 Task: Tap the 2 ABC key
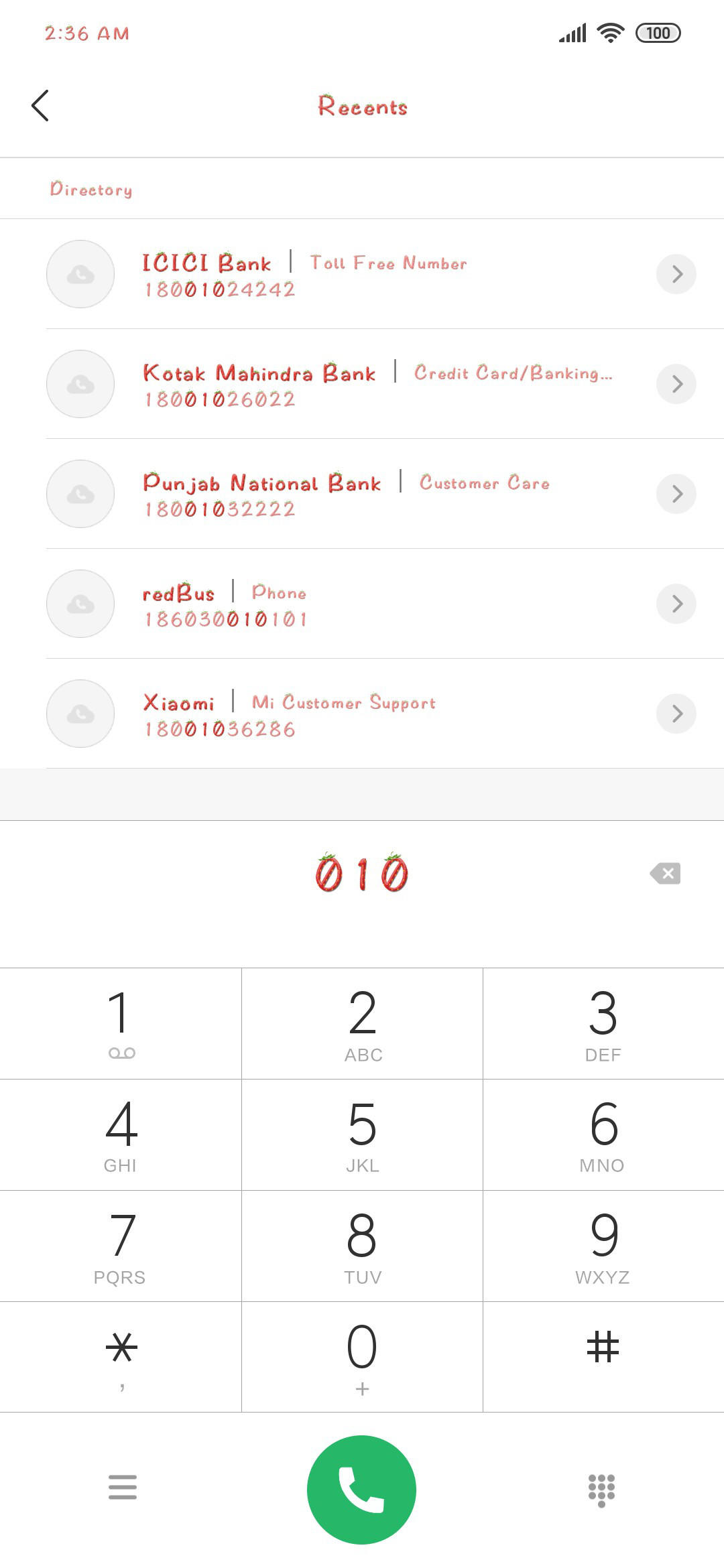pos(362,1023)
